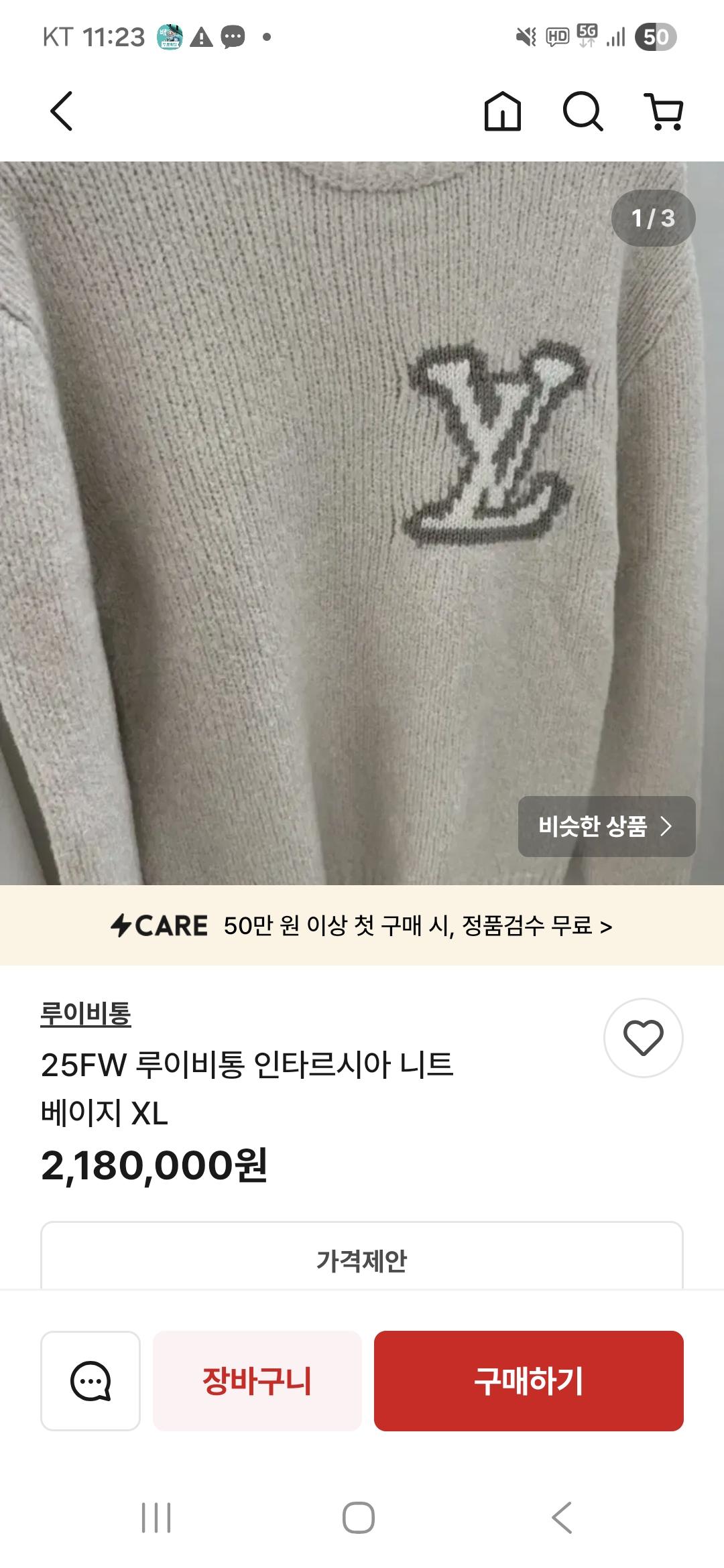Open recent apps from the navigation bar
Screen dimensions: 724x1568
tap(156, 1518)
